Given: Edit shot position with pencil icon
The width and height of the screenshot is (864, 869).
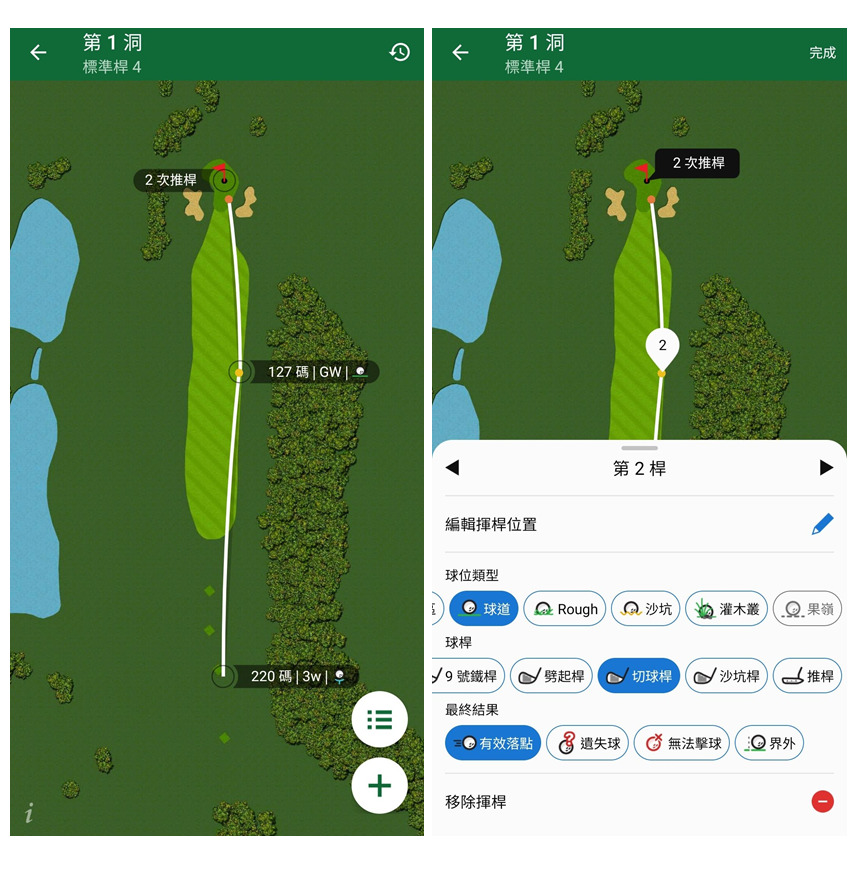Looking at the screenshot, I should coord(822,524).
